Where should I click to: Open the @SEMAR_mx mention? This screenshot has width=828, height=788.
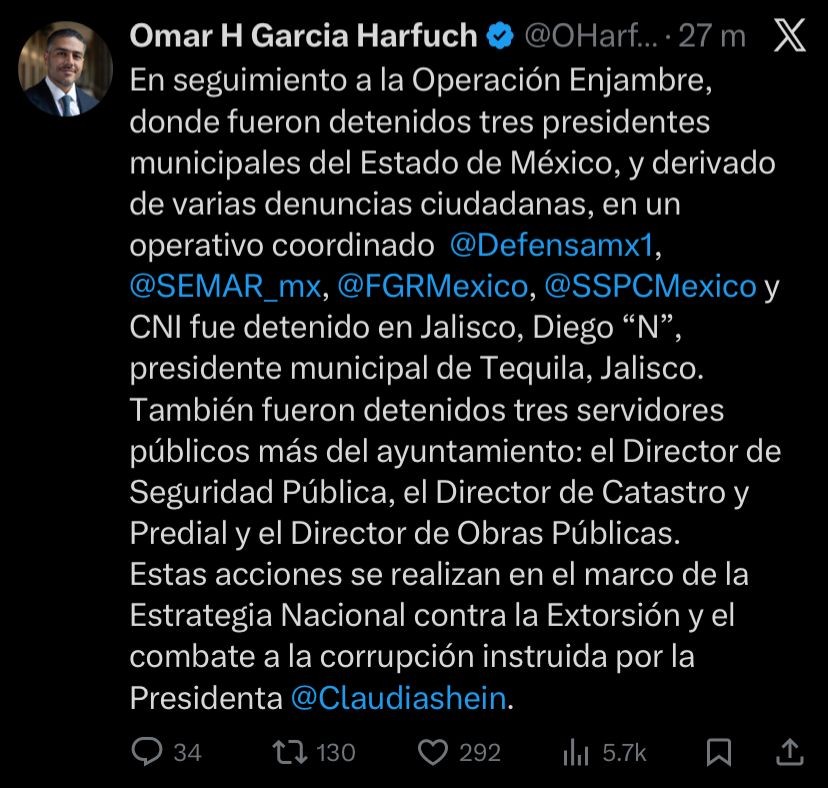pyautogui.click(x=225, y=287)
